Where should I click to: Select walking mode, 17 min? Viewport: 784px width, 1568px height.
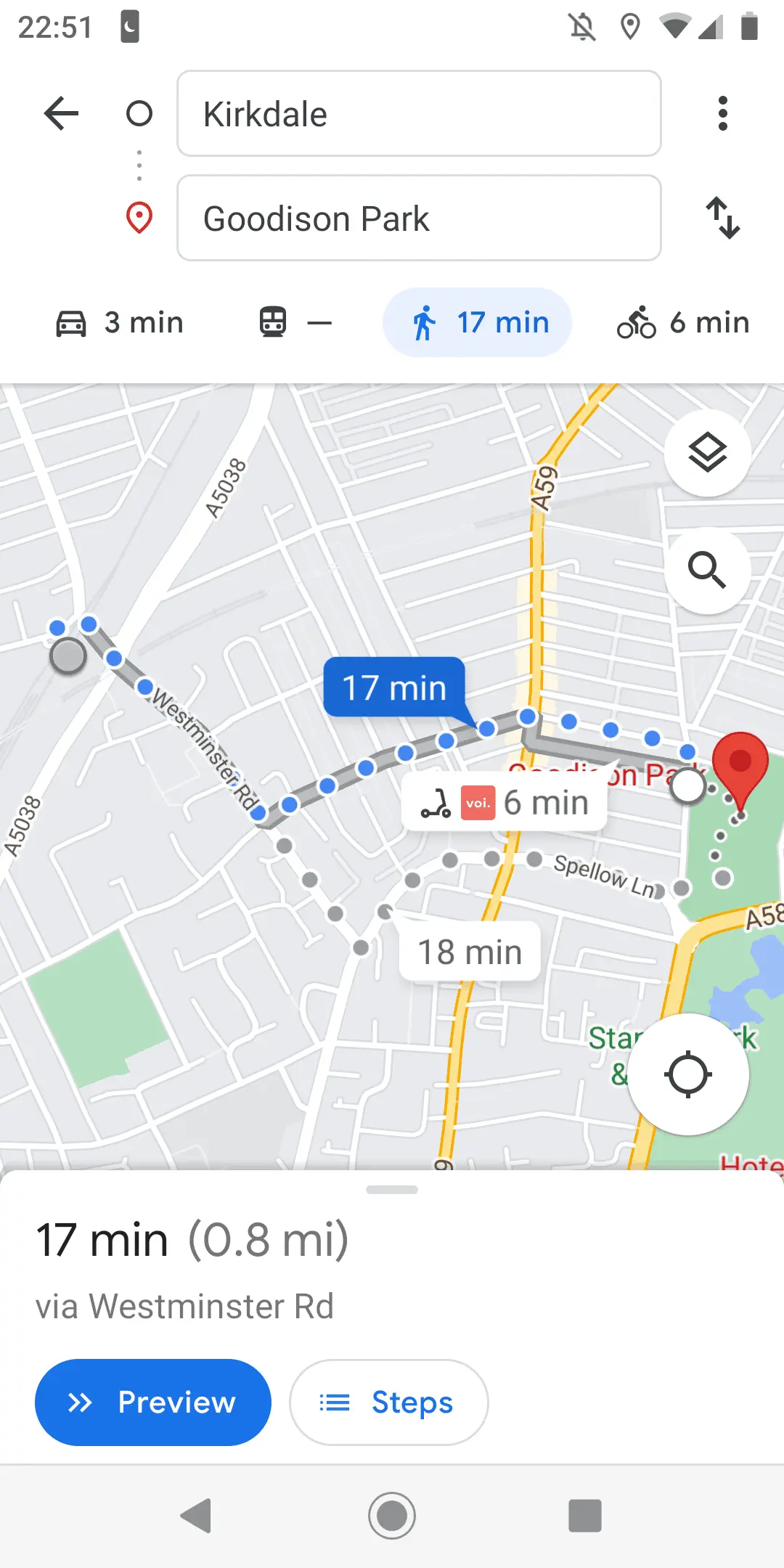point(478,322)
